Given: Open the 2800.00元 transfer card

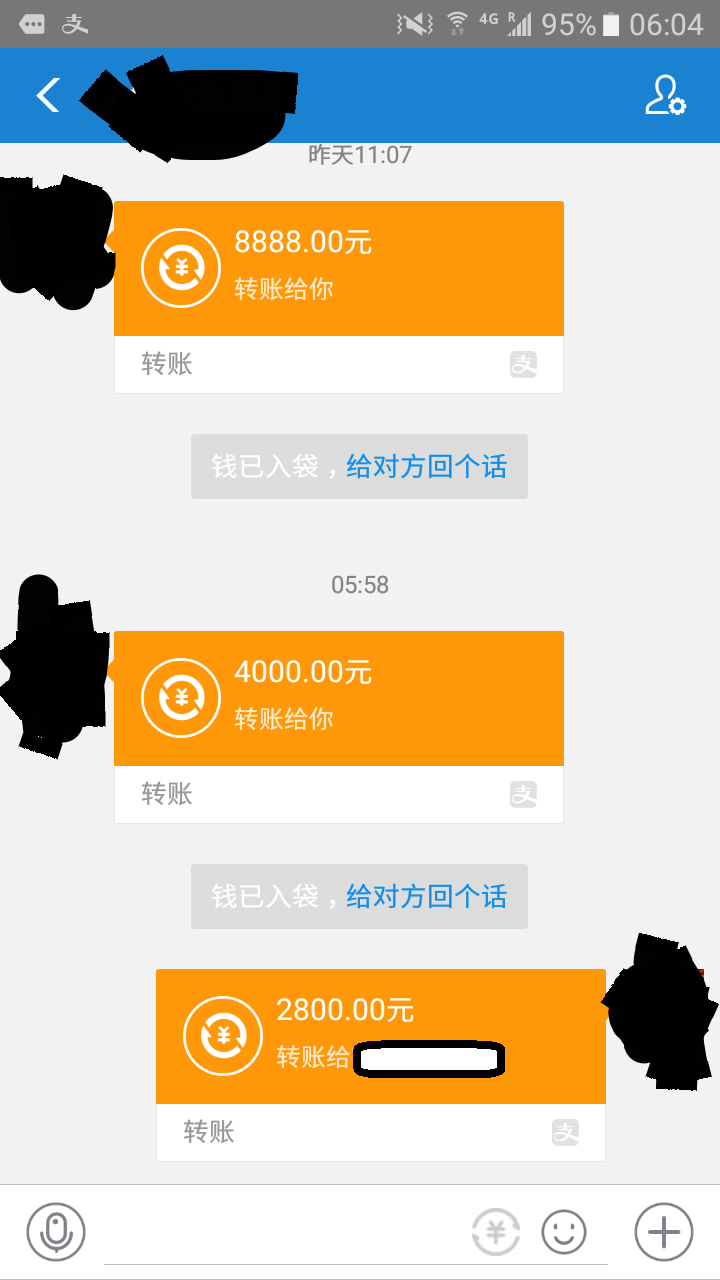Looking at the screenshot, I should [380, 1036].
